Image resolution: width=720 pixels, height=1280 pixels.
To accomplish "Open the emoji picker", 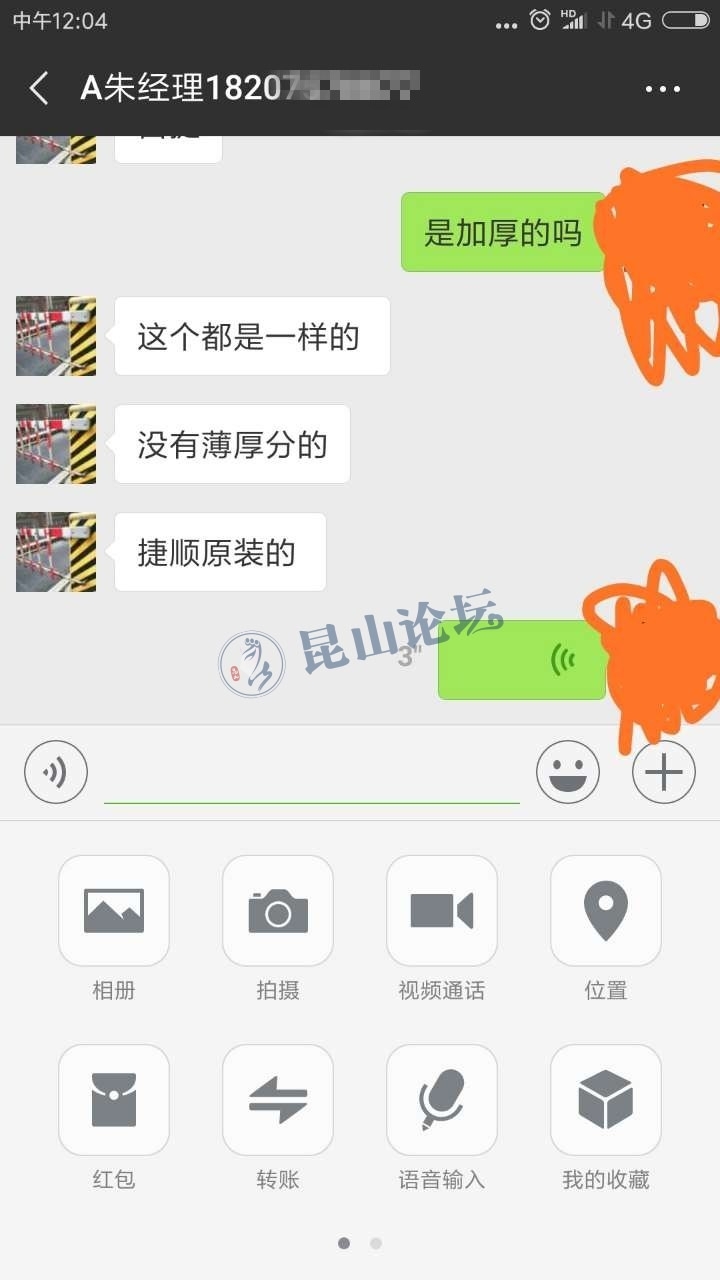I will (x=567, y=771).
